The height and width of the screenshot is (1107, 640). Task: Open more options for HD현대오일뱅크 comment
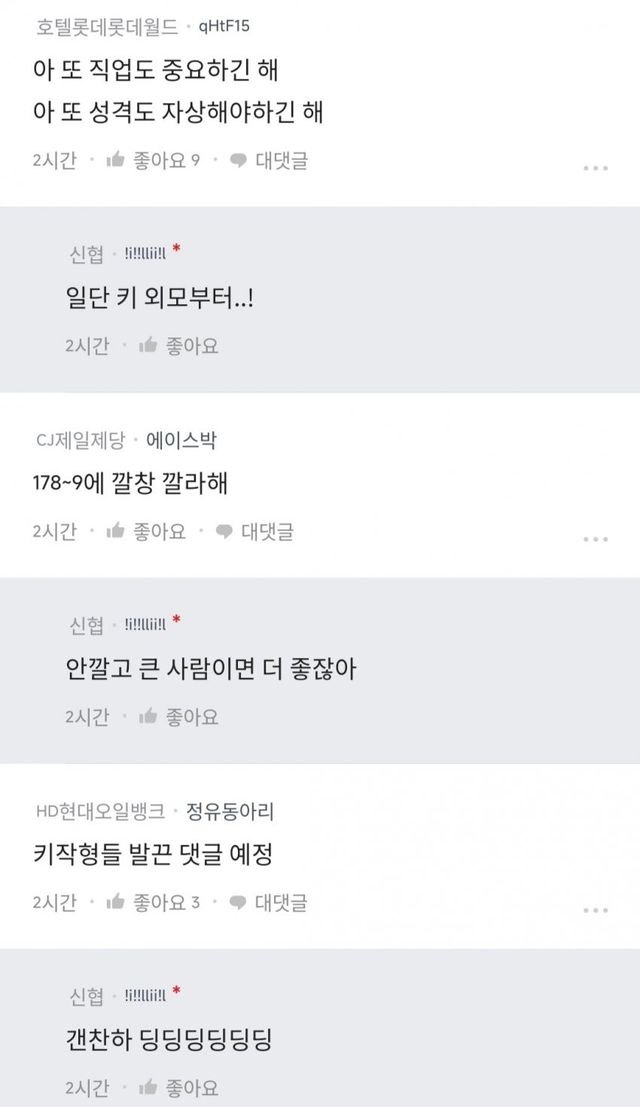(596, 910)
